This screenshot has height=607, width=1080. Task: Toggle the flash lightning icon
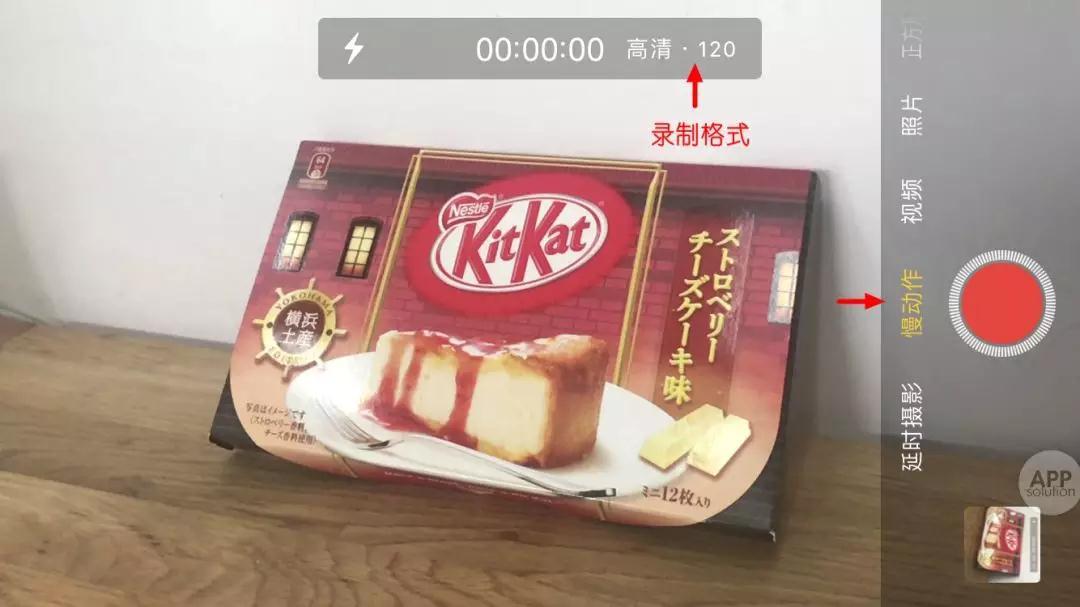pos(354,48)
